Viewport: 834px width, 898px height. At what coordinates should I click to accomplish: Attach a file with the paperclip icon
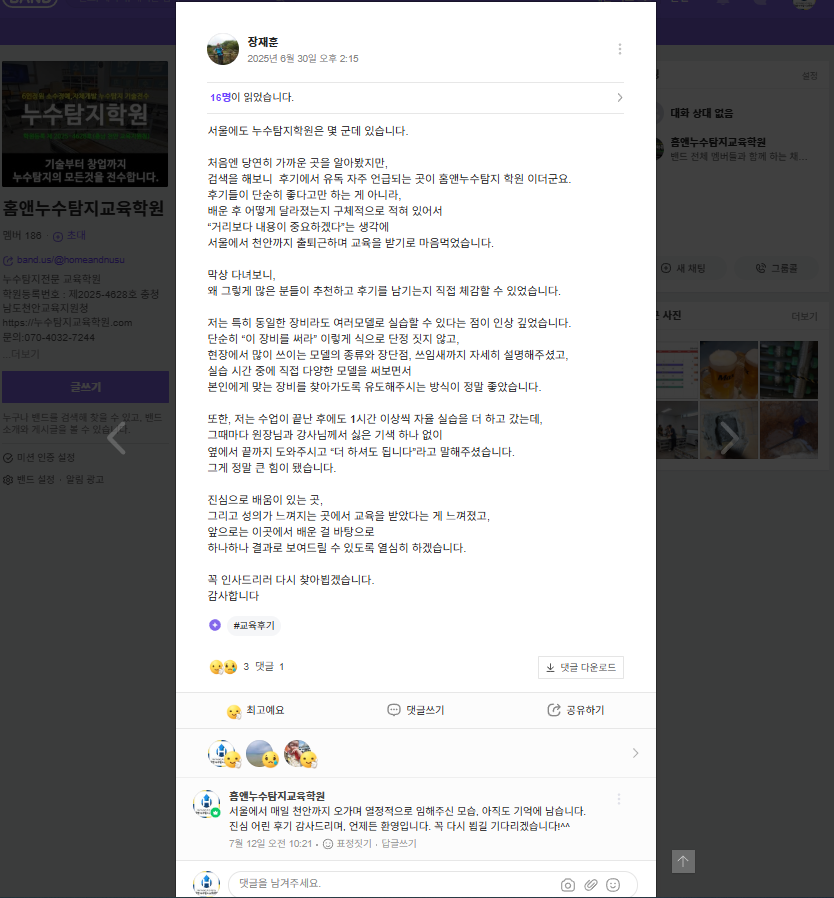[590, 885]
